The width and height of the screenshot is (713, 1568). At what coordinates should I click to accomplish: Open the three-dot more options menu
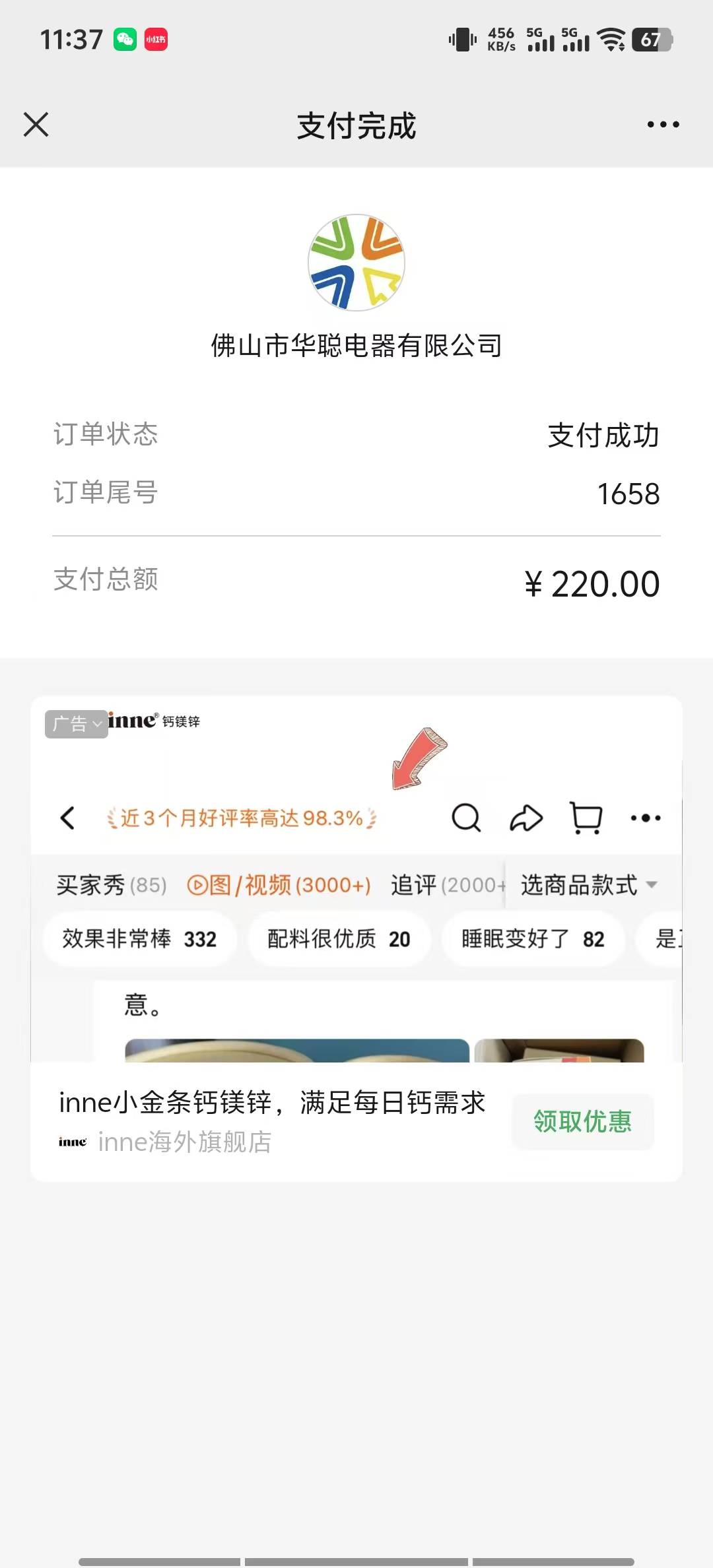pyautogui.click(x=663, y=124)
